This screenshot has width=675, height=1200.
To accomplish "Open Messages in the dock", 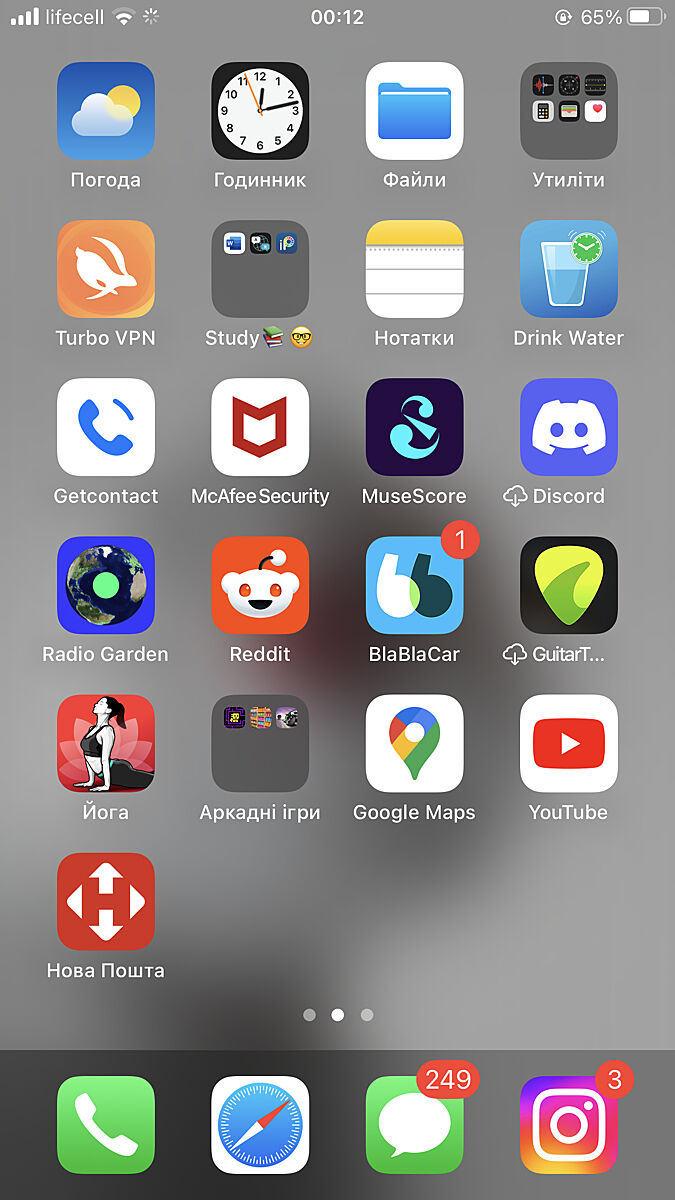I will [414, 1124].
